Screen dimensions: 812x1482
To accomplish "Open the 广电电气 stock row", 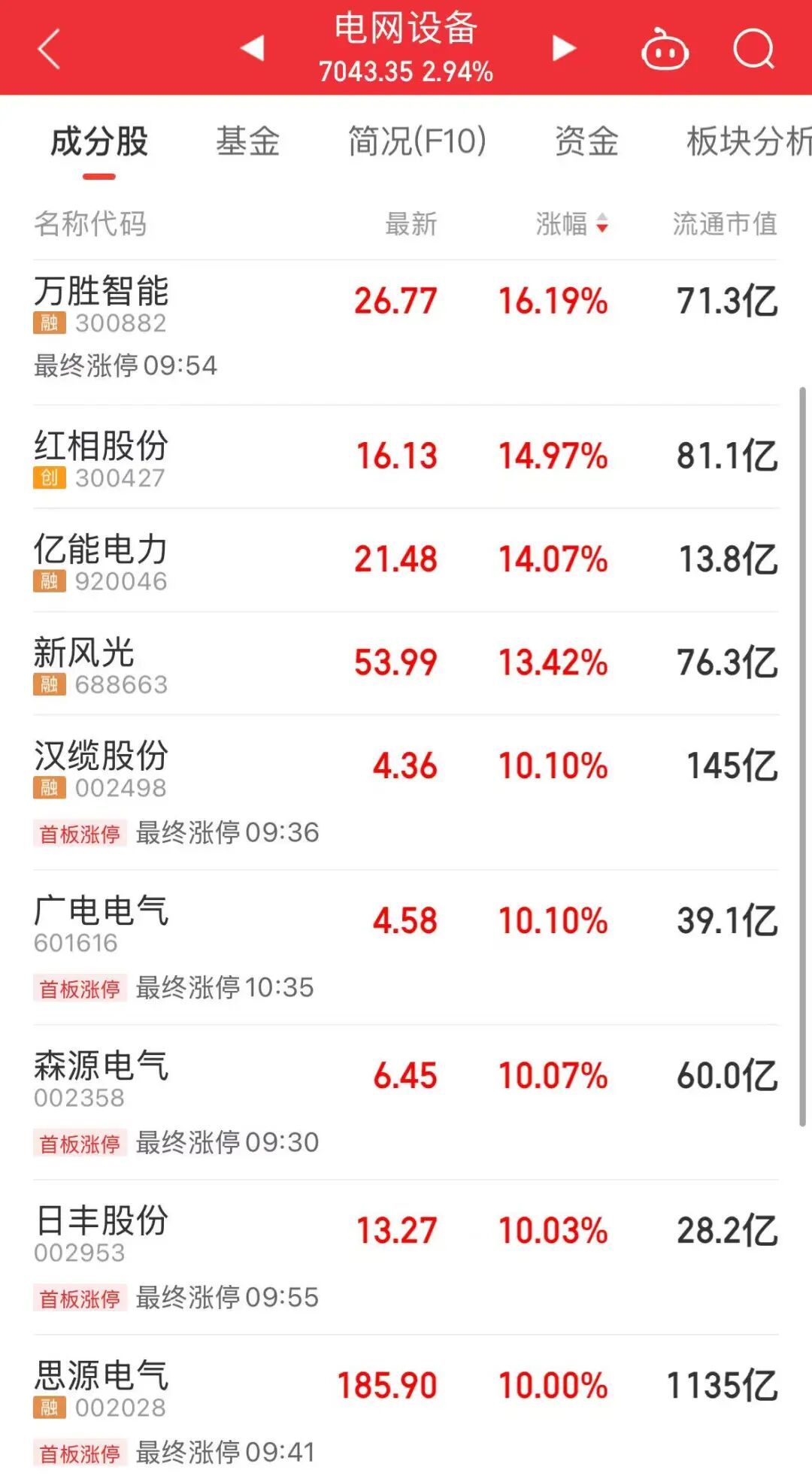I will coord(101,911).
